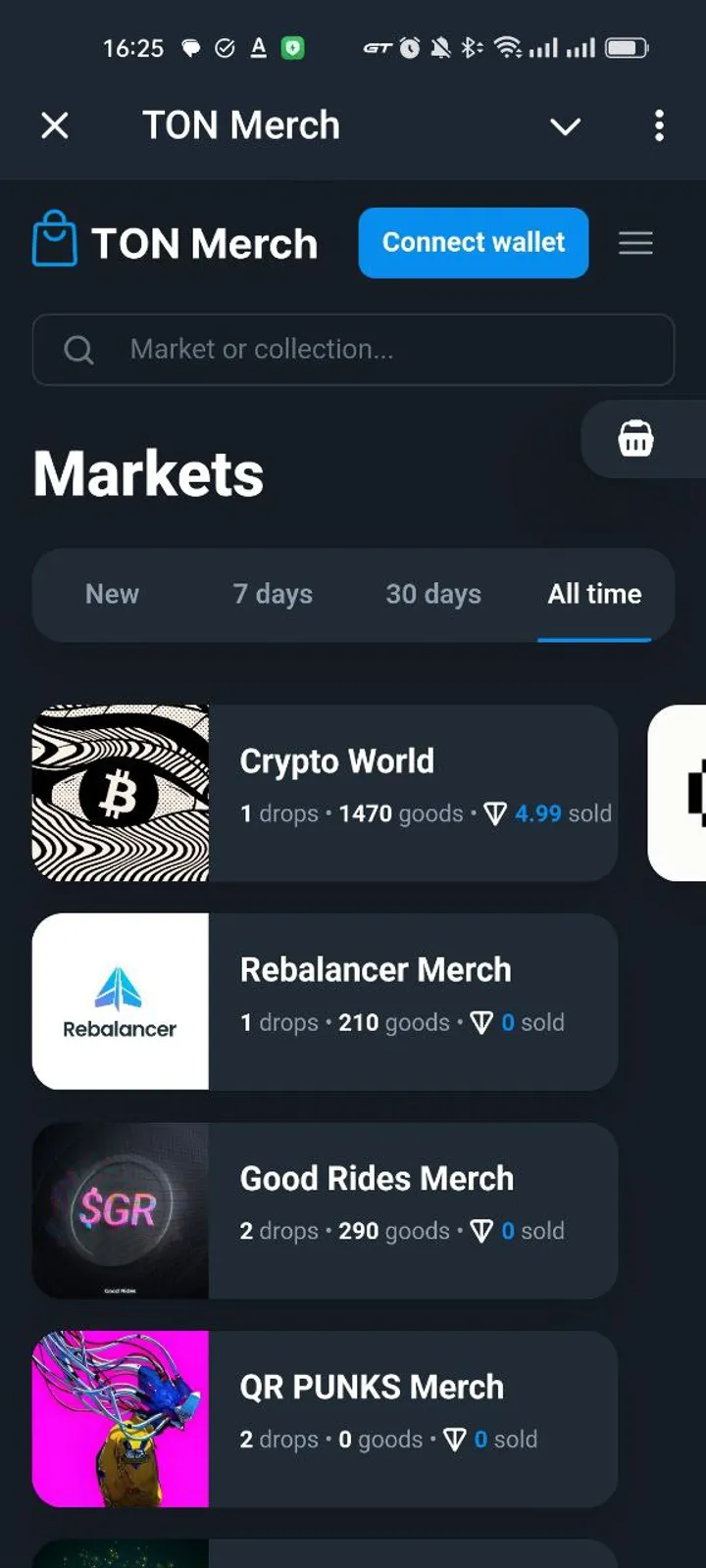
Task: Open the shopping basket icon
Action: (636, 439)
